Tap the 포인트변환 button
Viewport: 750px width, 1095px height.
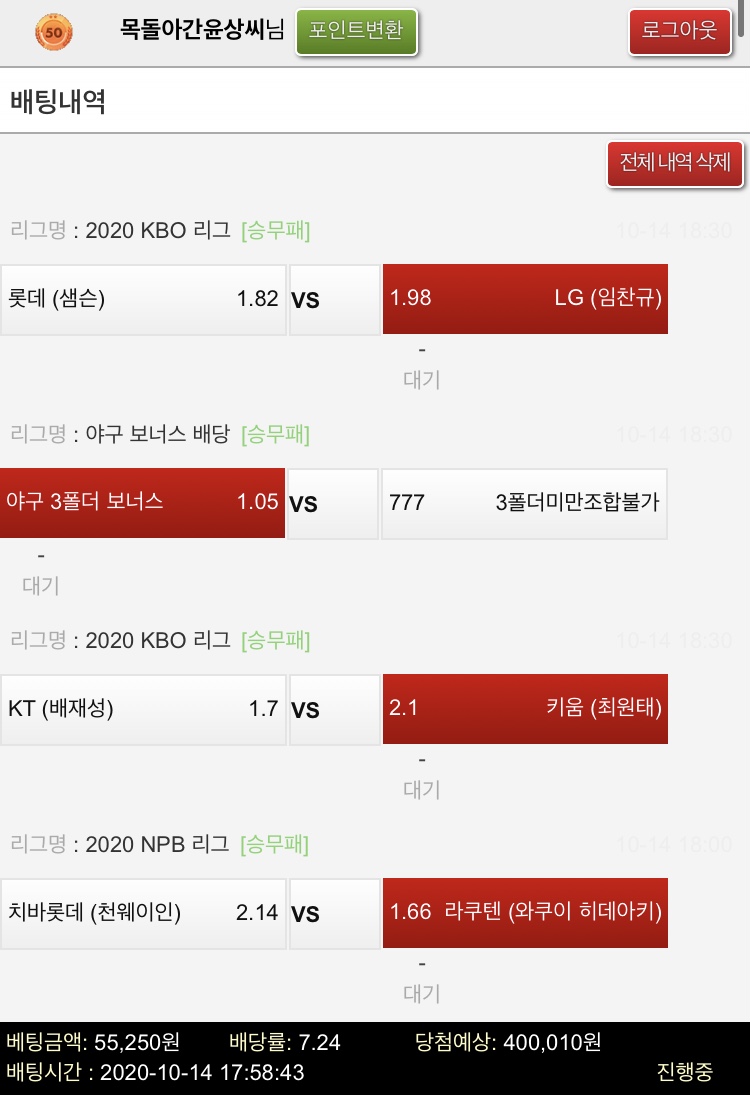coord(356,31)
